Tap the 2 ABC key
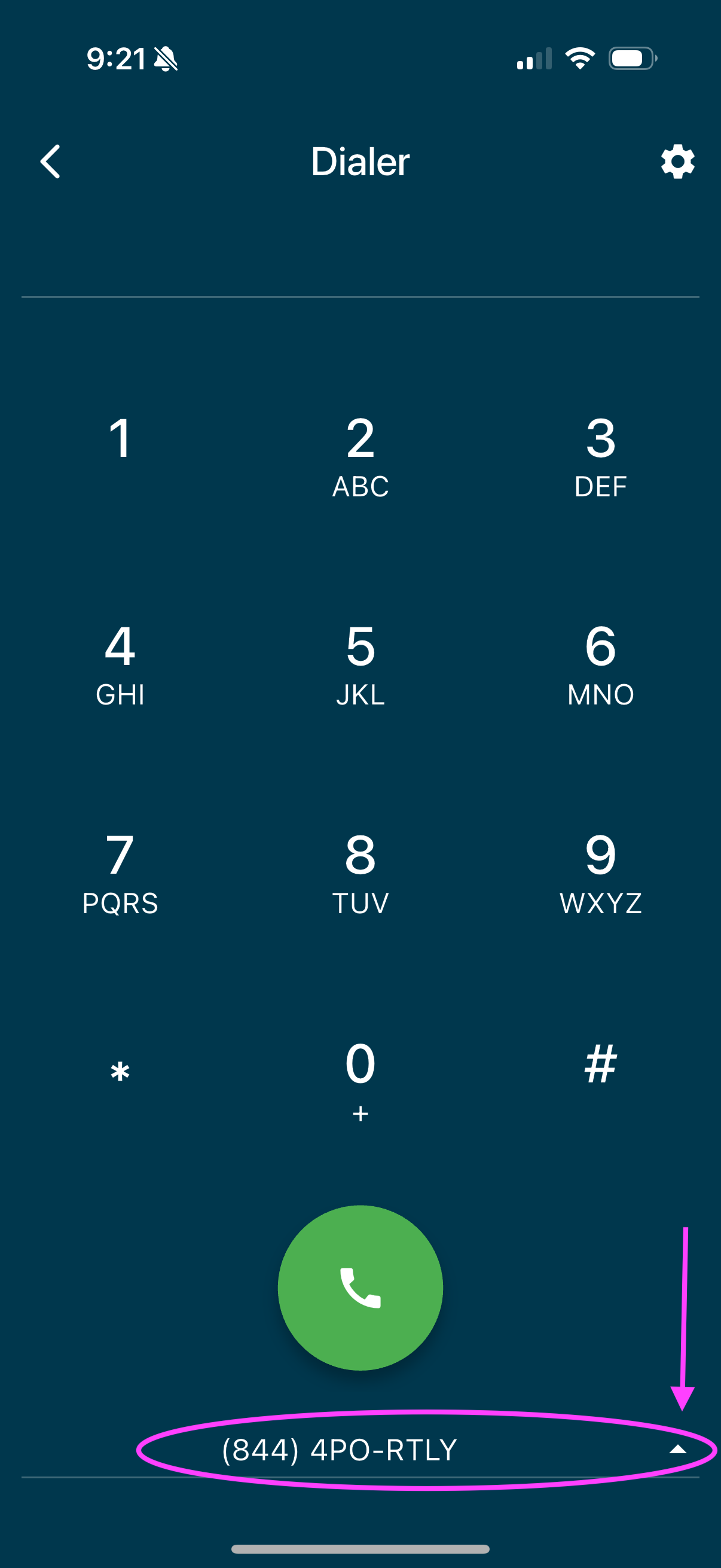The width and height of the screenshot is (721, 1568). click(360, 455)
